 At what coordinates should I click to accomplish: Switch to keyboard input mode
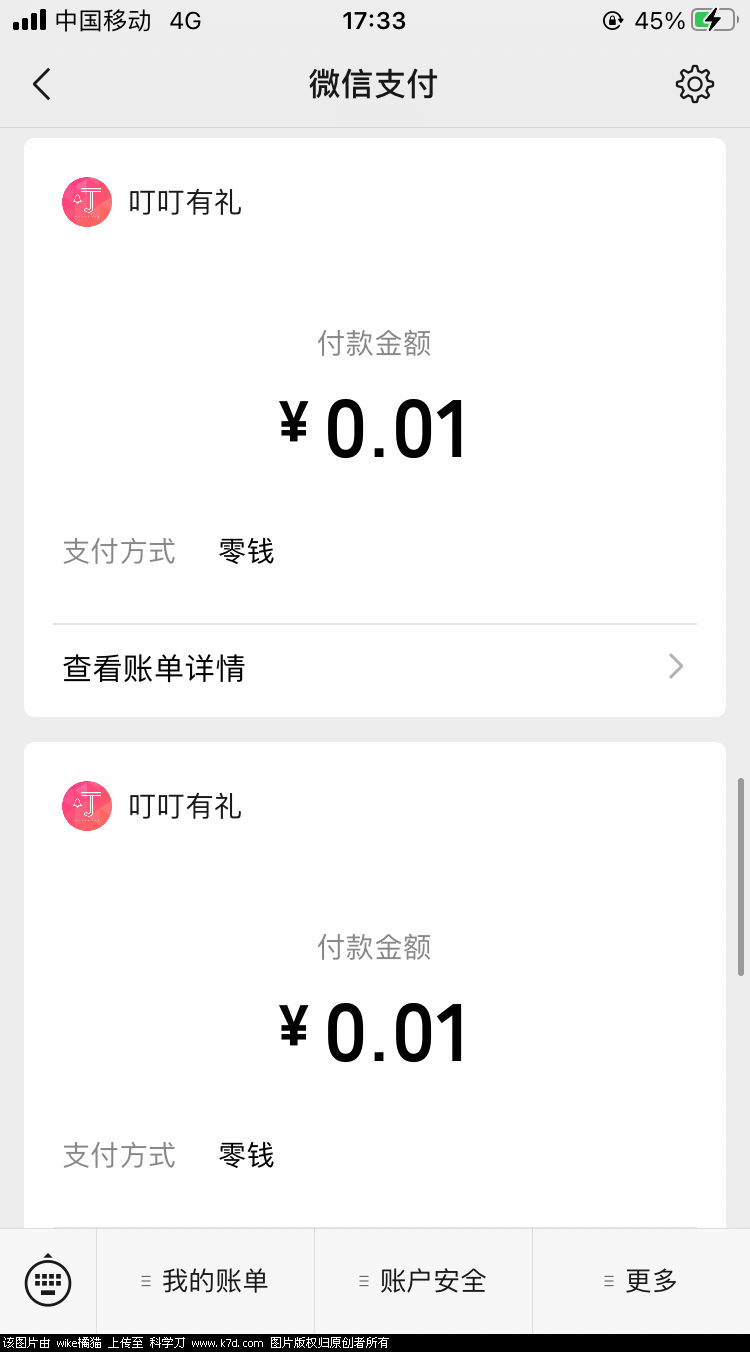[x=47, y=1280]
